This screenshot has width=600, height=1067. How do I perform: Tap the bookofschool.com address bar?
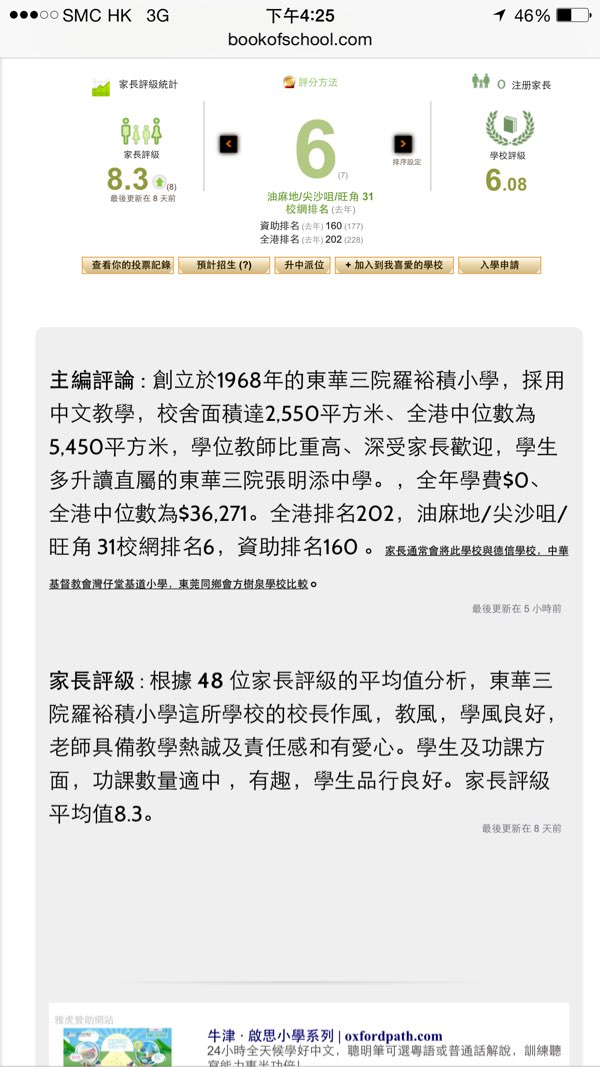point(300,40)
